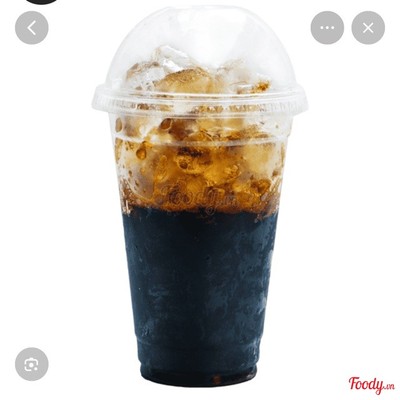Go back using the arrow button
This screenshot has width=400, height=400.
point(32,28)
